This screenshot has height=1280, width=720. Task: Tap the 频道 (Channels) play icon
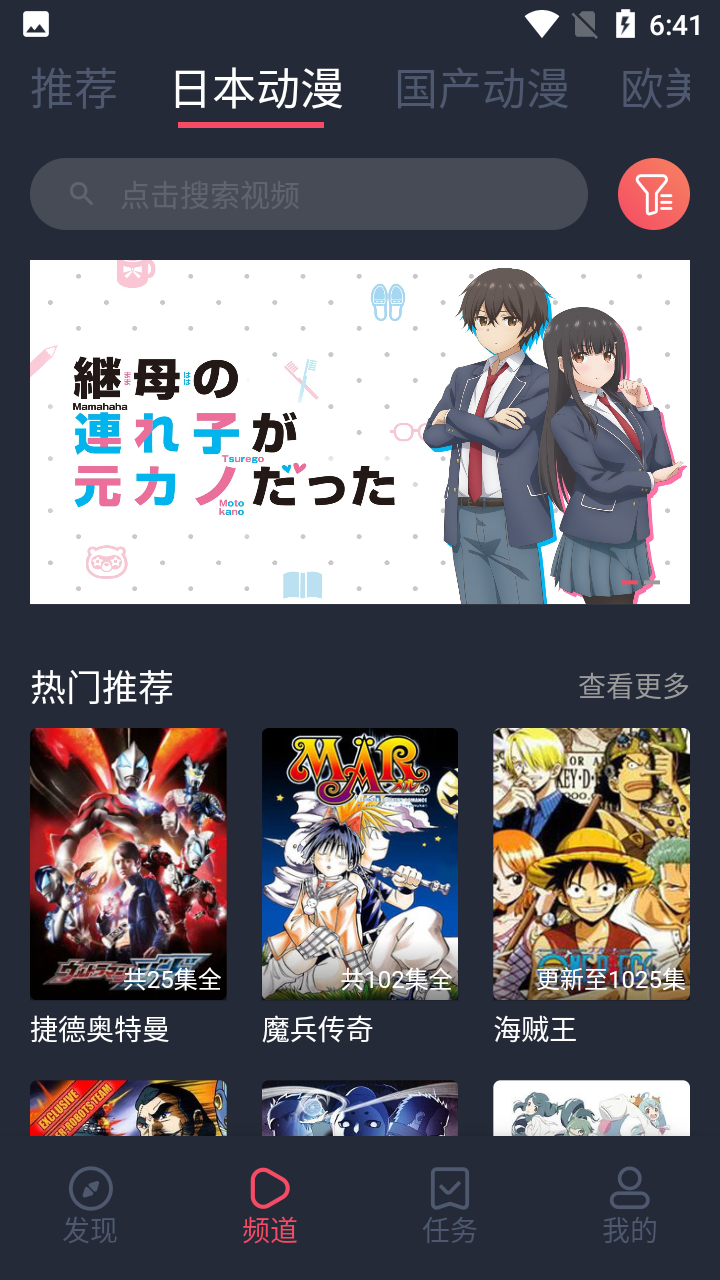point(269,1189)
